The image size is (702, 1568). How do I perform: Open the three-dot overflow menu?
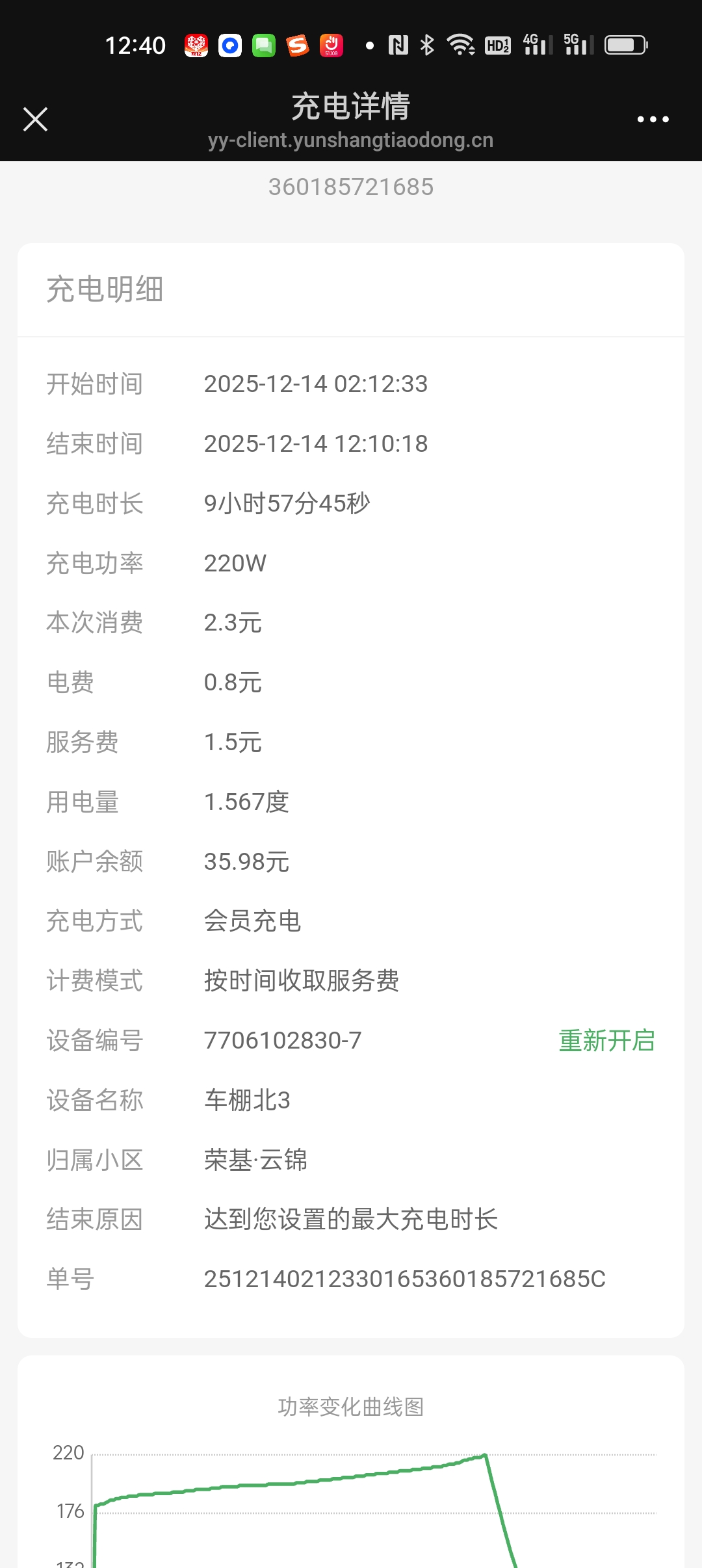pyautogui.click(x=653, y=119)
